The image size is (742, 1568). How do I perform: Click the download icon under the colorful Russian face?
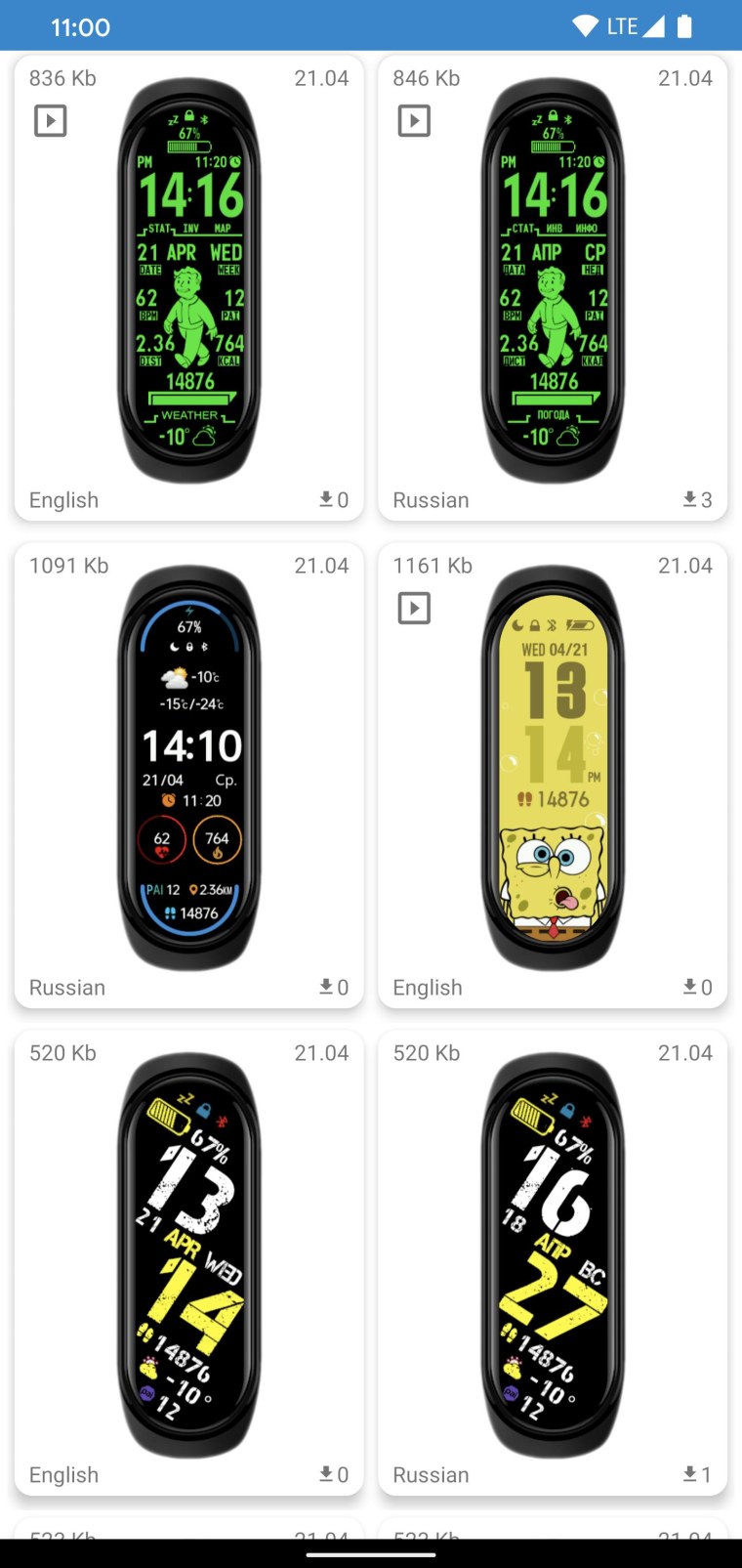326,987
